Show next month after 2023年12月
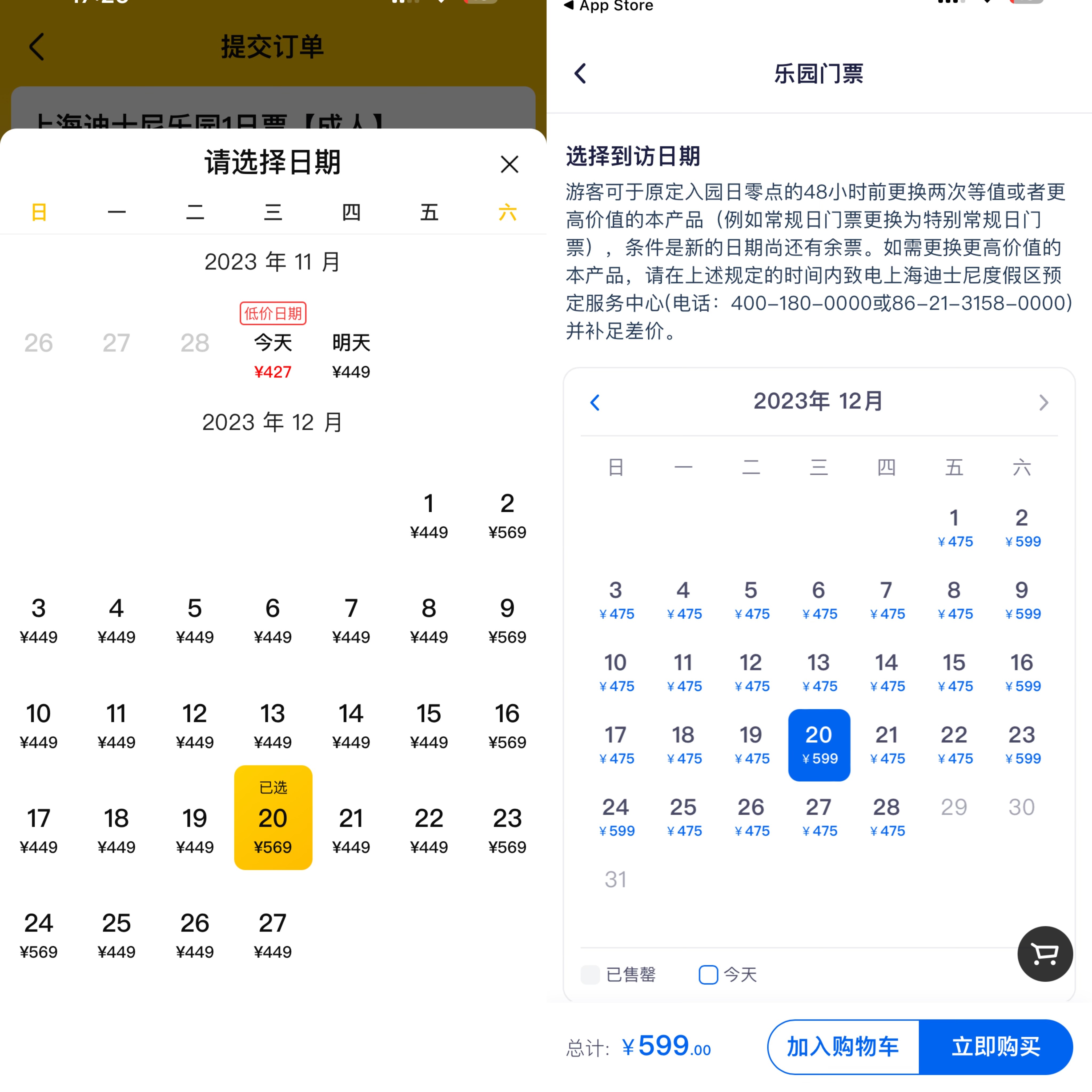The width and height of the screenshot is (1092, 1092). coord(1043,402)
